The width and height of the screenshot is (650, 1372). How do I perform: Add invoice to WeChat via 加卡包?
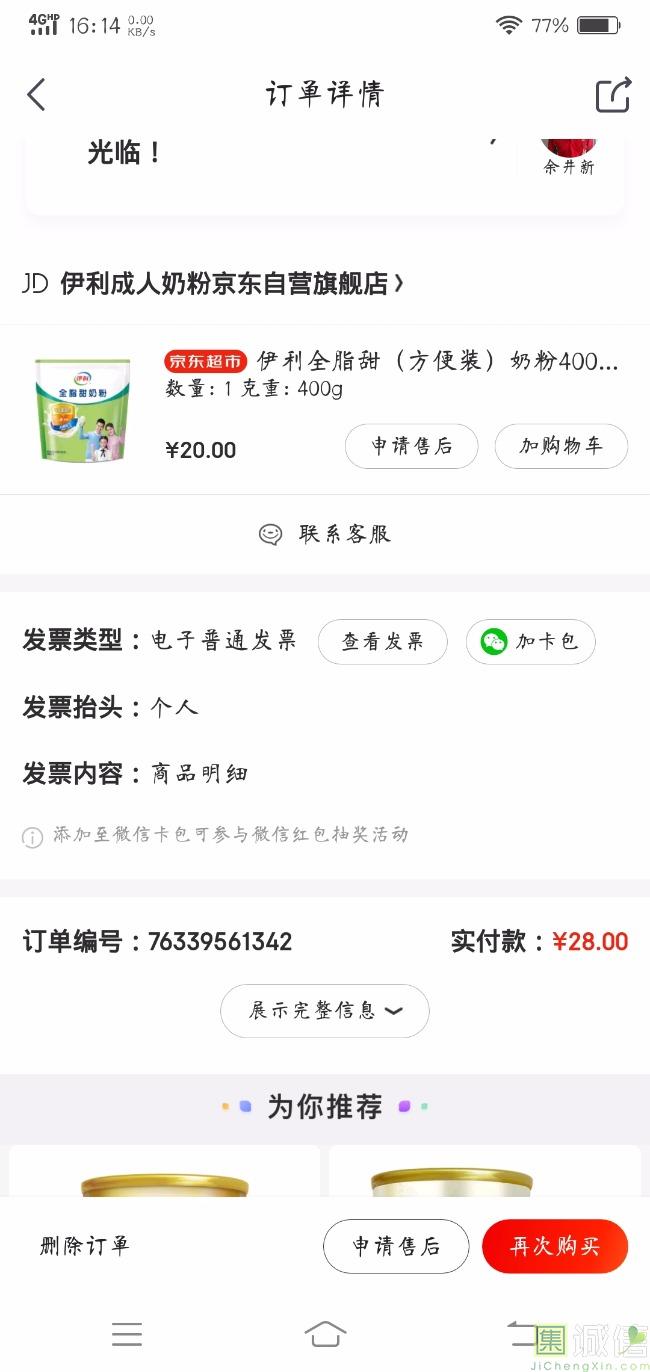530,642
